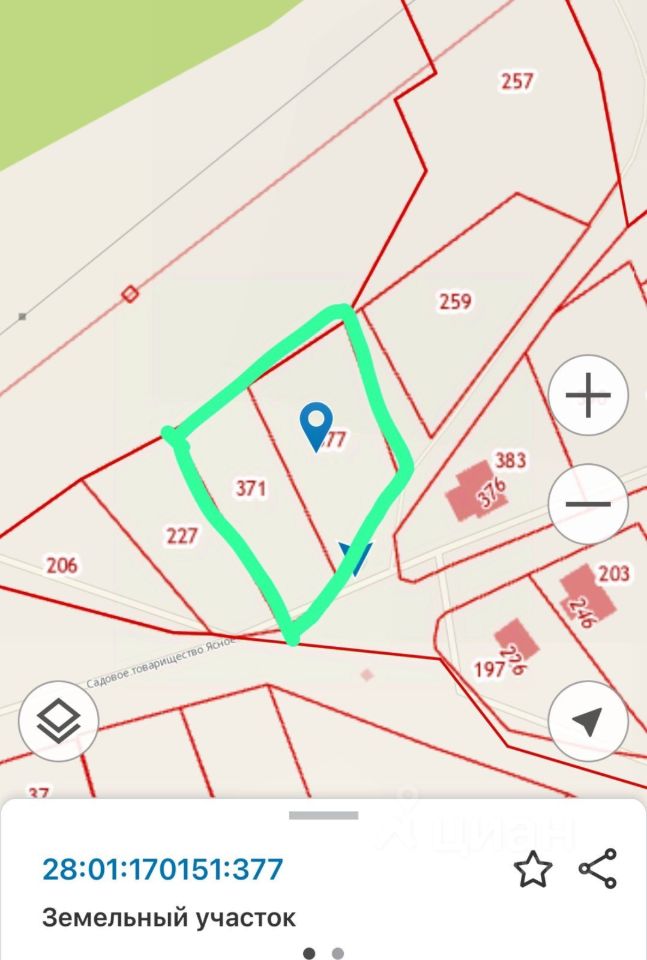The width and height of the screenshot is (647, 960).
Task: Tap the bottom sheet drag handle
Action: coord(323,816)
